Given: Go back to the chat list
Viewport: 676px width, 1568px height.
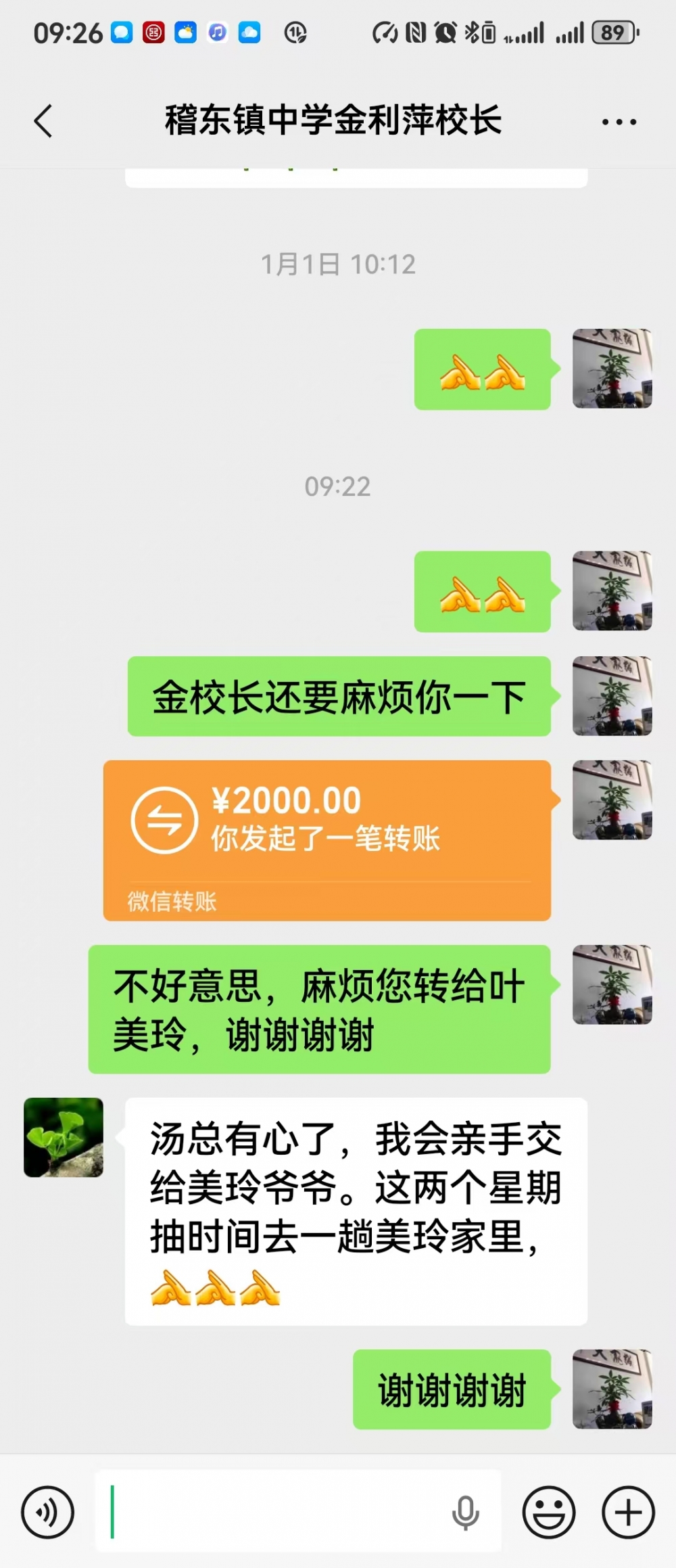Looking at the screenshot, I should 43,122.
